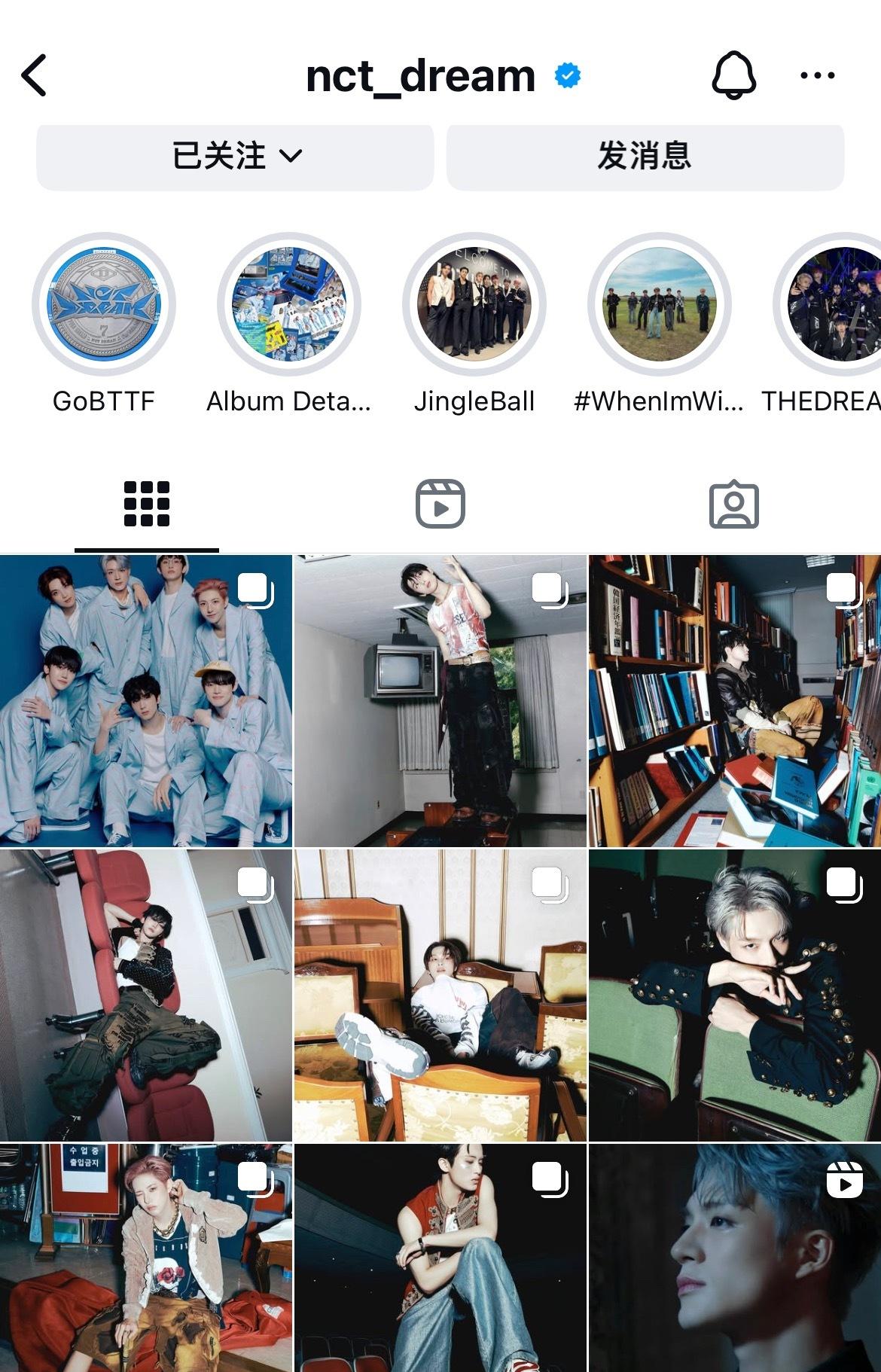
Task: Open the three-dot overflow menu
Action: click(817, 75)
